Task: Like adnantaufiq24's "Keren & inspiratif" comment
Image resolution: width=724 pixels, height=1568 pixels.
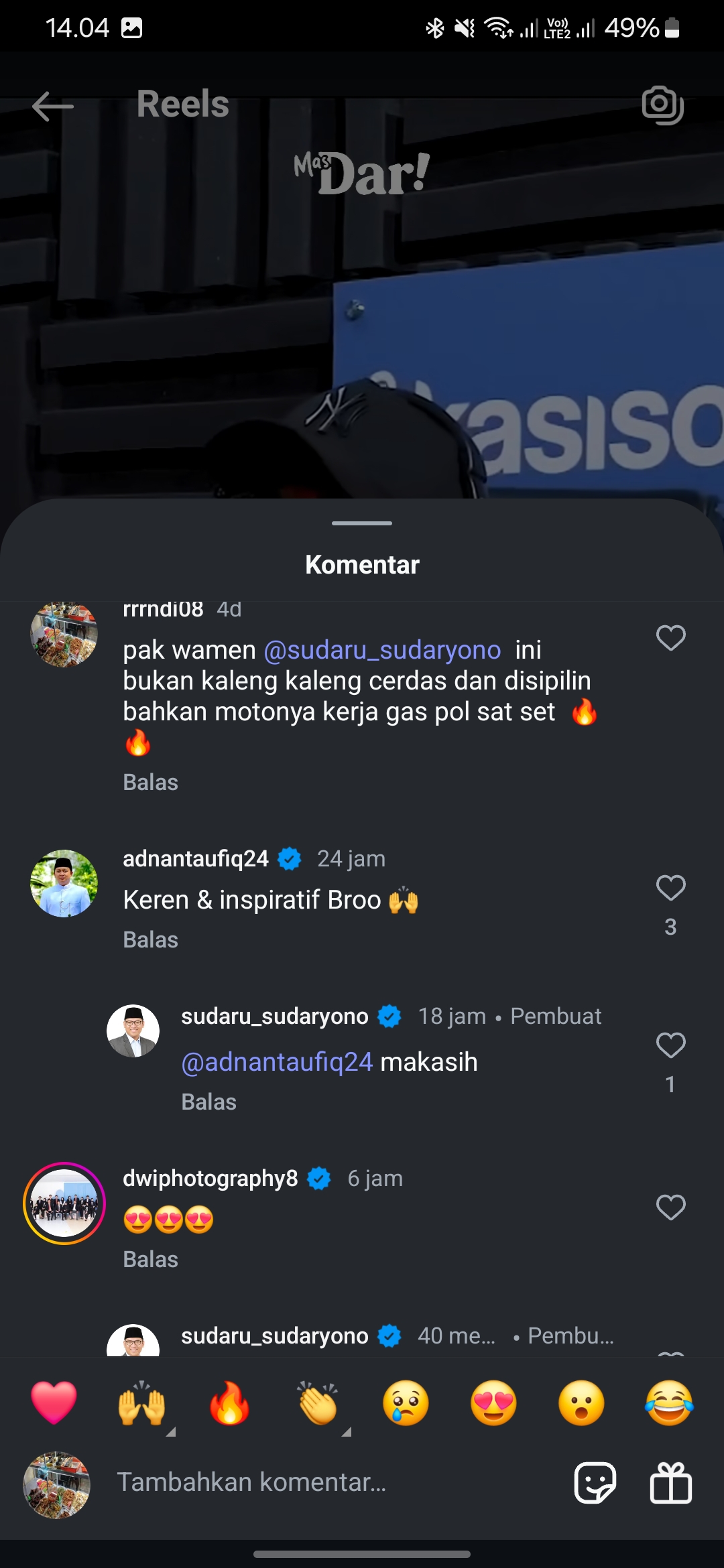Action: click(670, 888)
